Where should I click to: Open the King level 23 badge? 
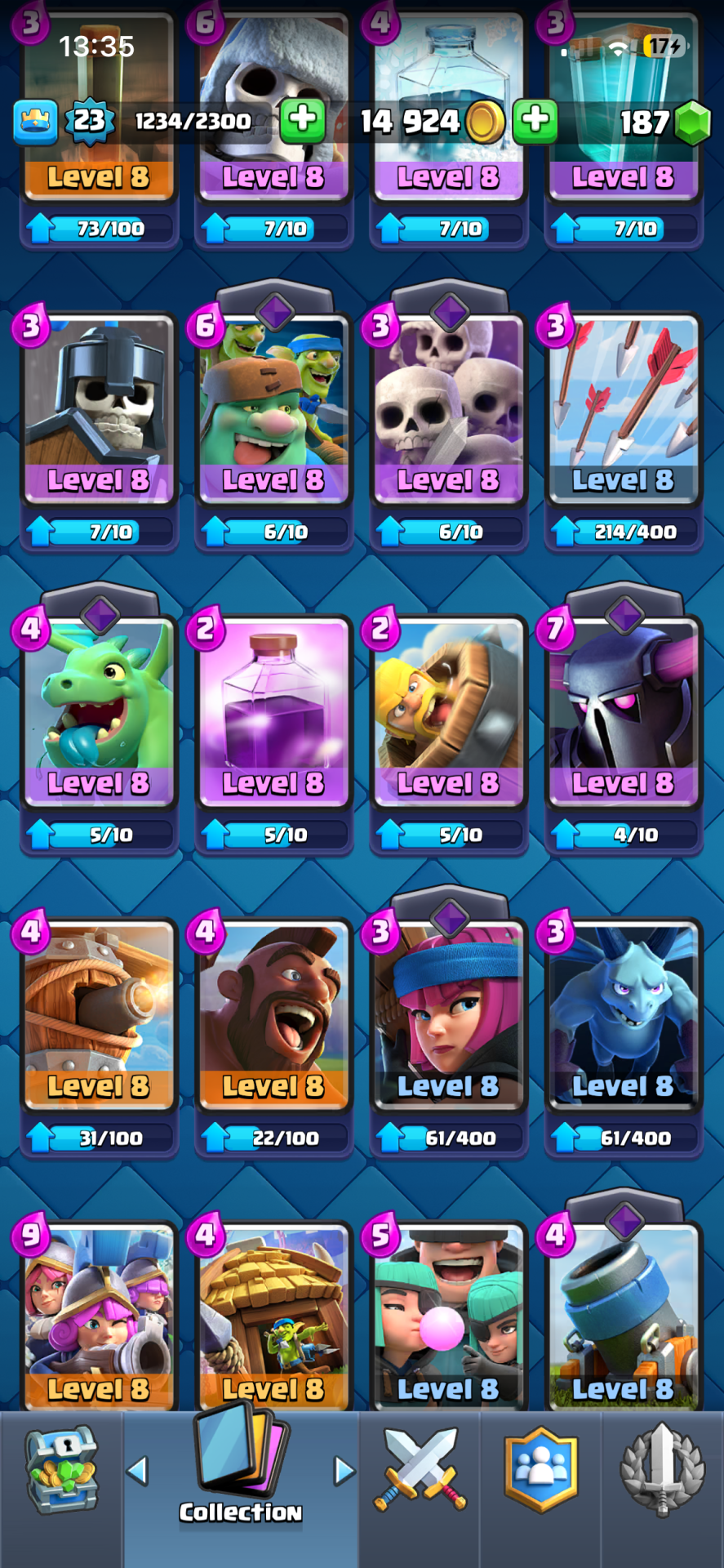click(88, 122)
